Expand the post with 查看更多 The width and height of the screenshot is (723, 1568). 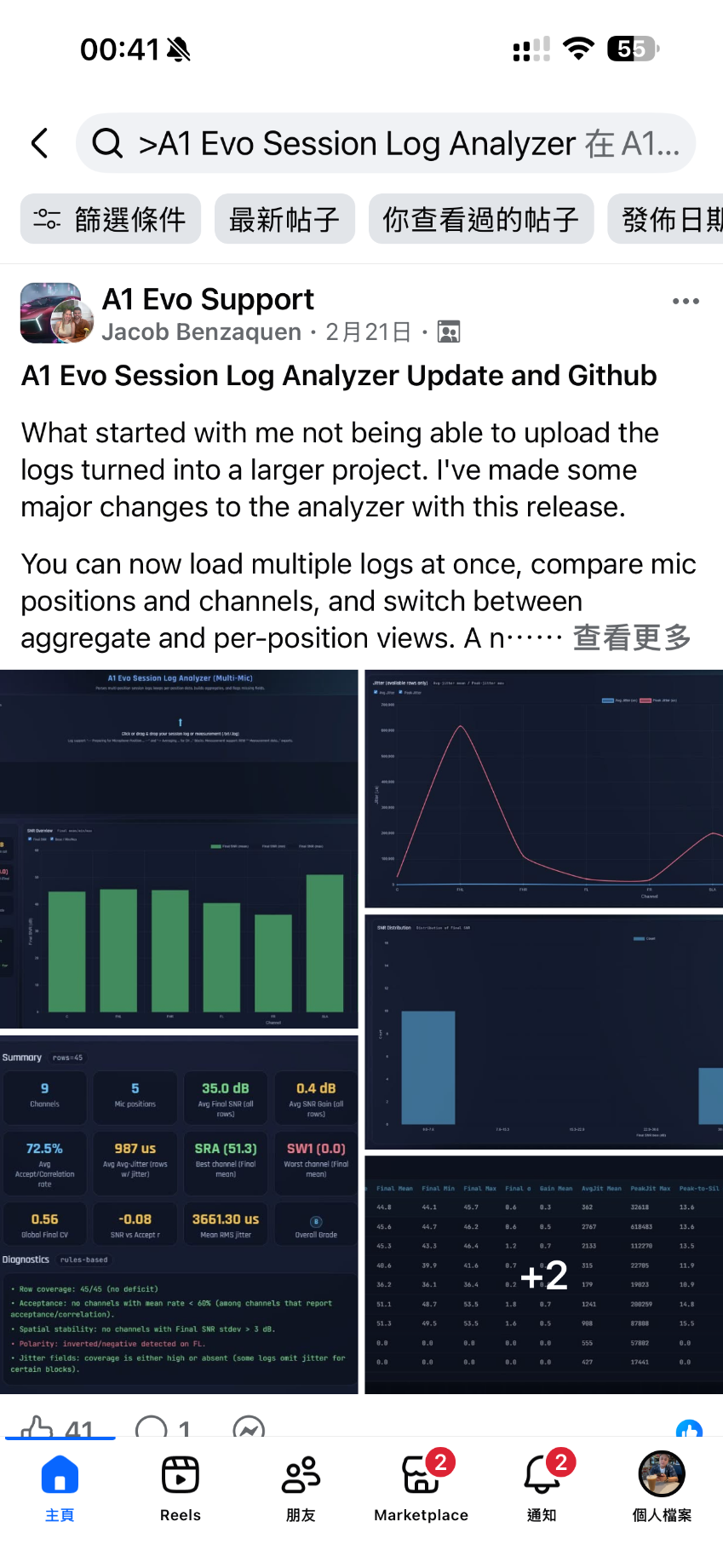tap(631, 637)
